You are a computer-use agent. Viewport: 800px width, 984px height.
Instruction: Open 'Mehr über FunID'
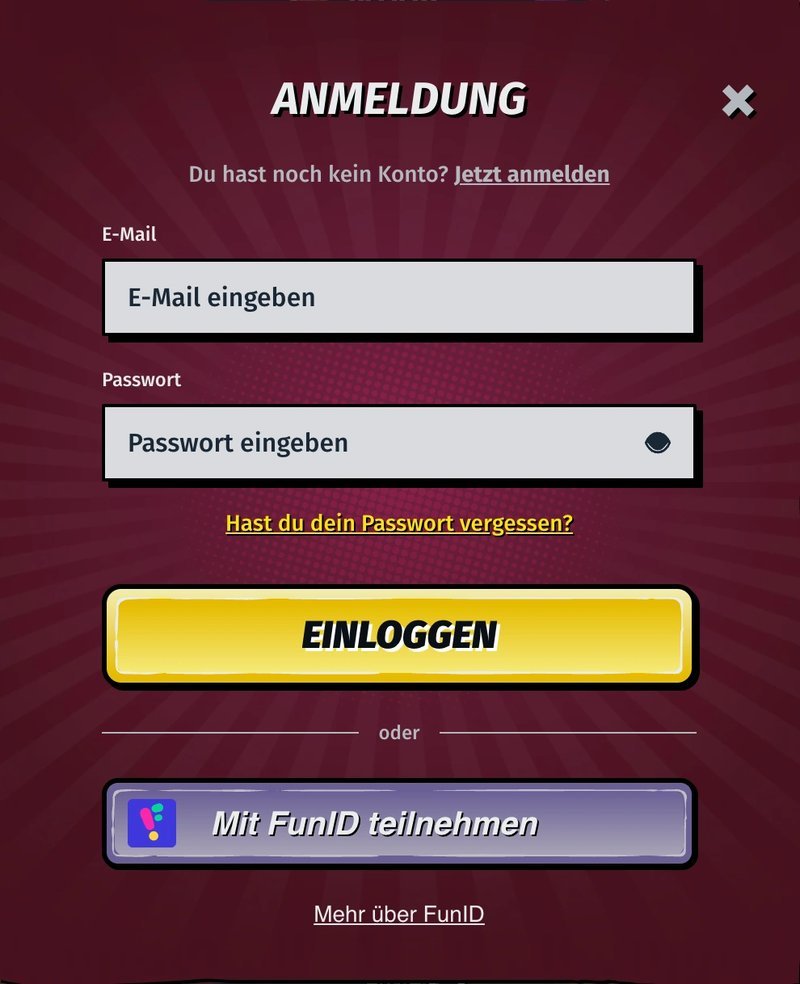(399, 913)
